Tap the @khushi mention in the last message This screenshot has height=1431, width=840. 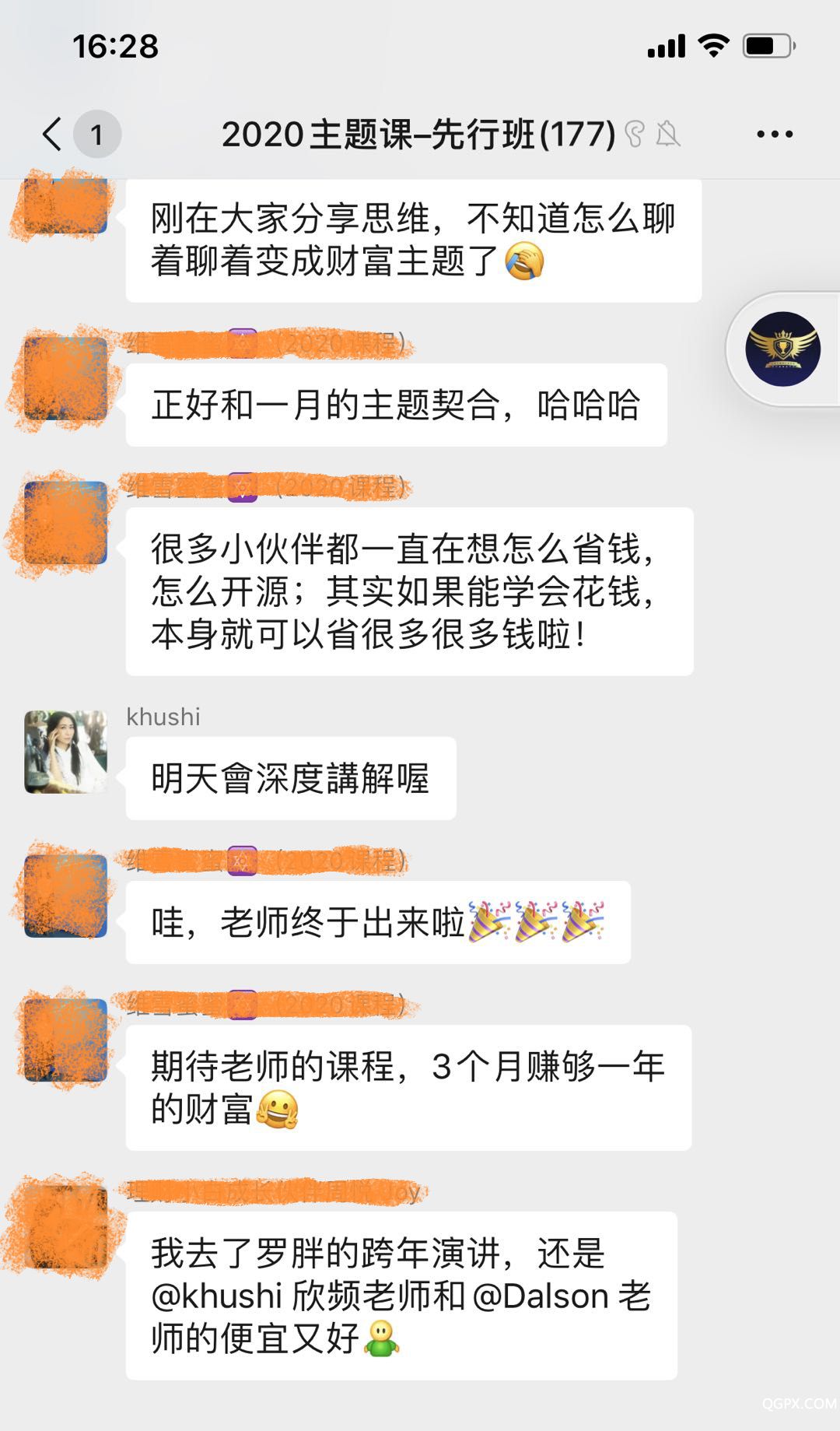click(x=216, y=1296)
